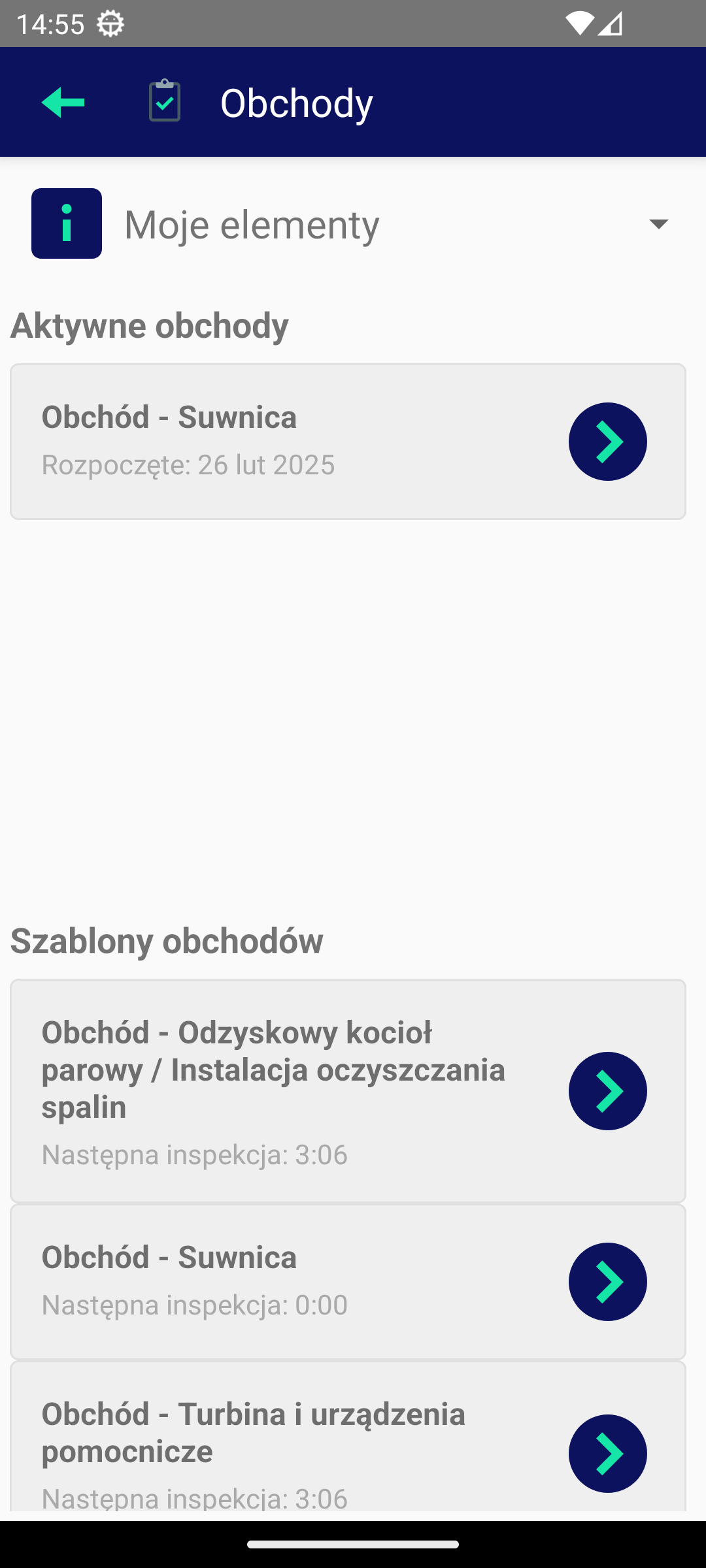Tap the arrow icon on Turbina i urządzenia pomocnicze
Image resolution: width=706 pixels, height=1568 pixels.
(607, 1454)
